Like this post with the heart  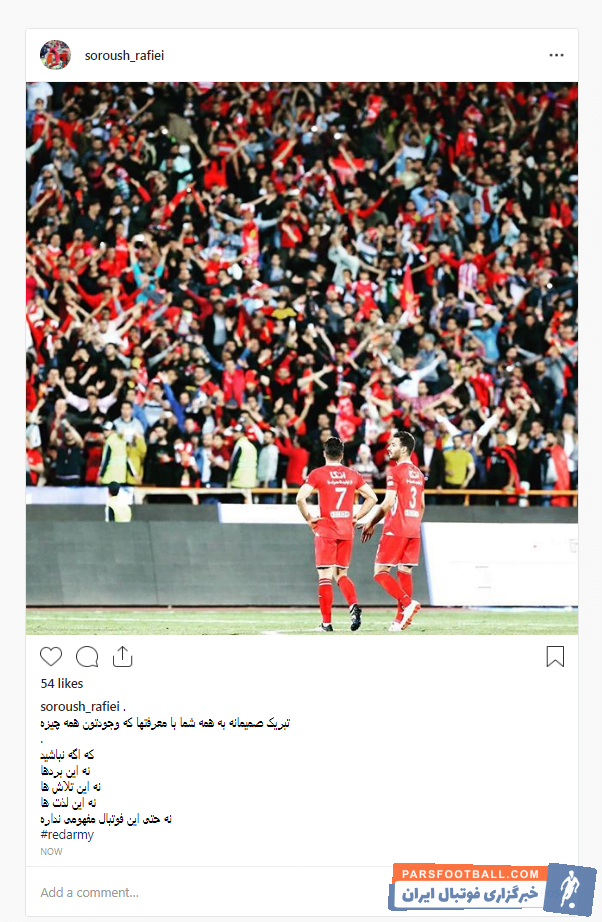[x=51, y=657]
